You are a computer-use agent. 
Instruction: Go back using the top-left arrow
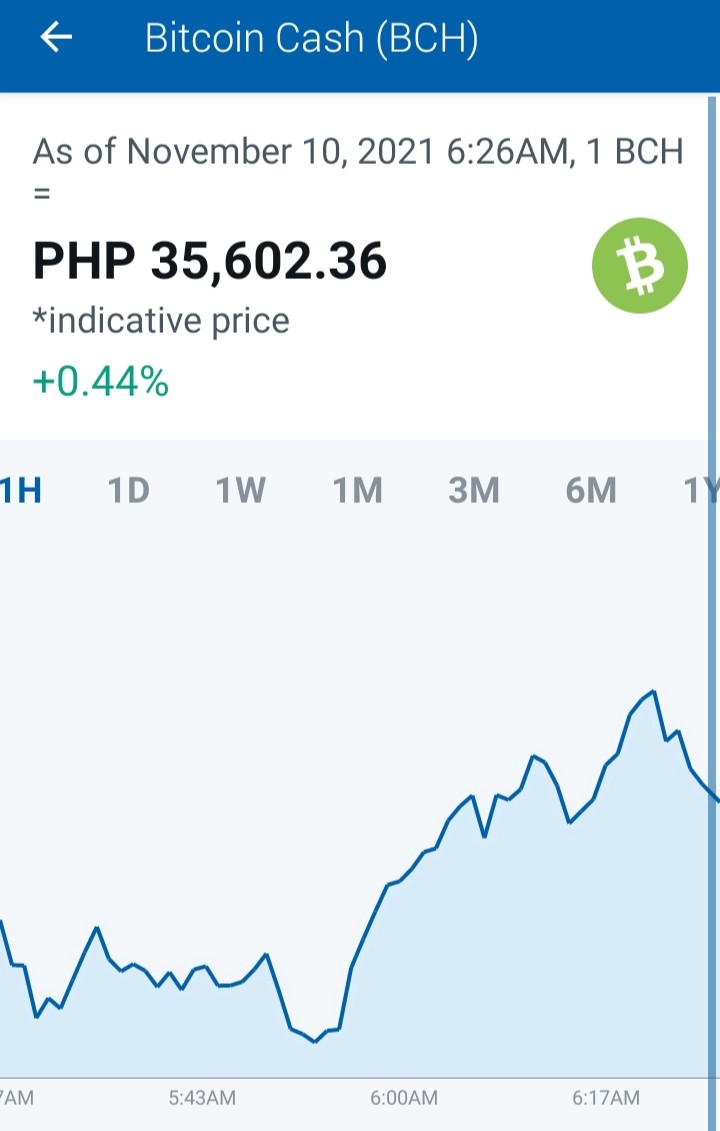point(56,37)
